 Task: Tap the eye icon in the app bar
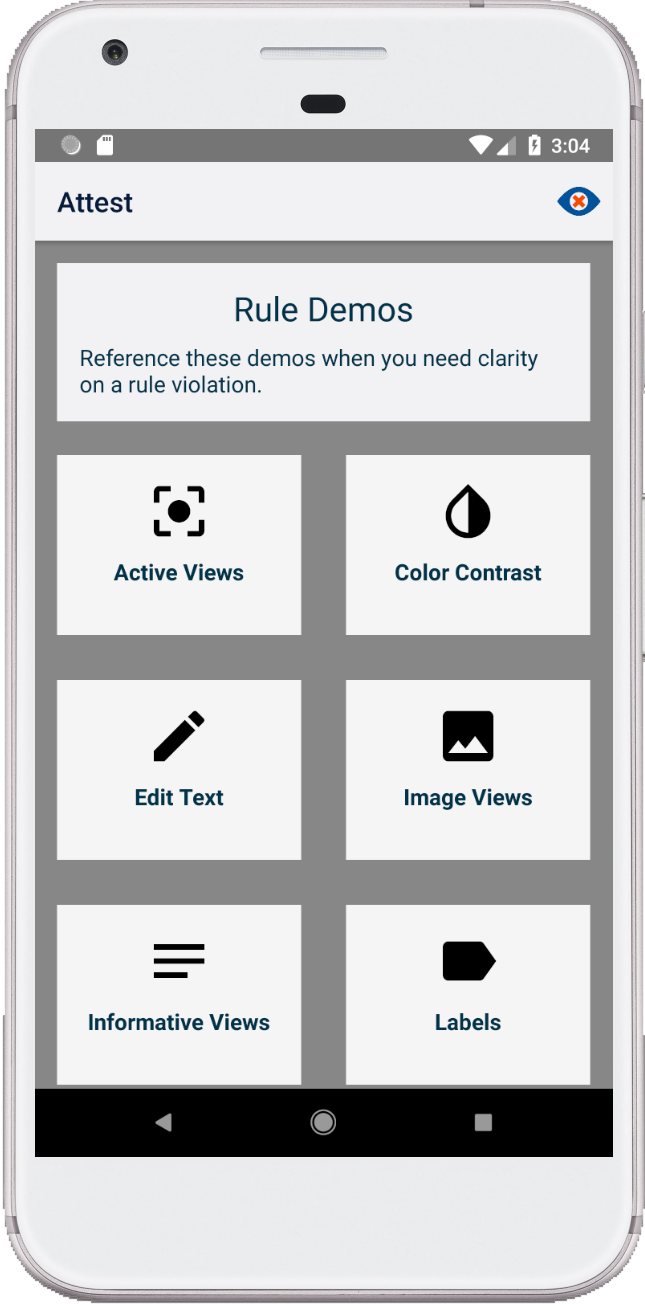(x=578, y=202)
